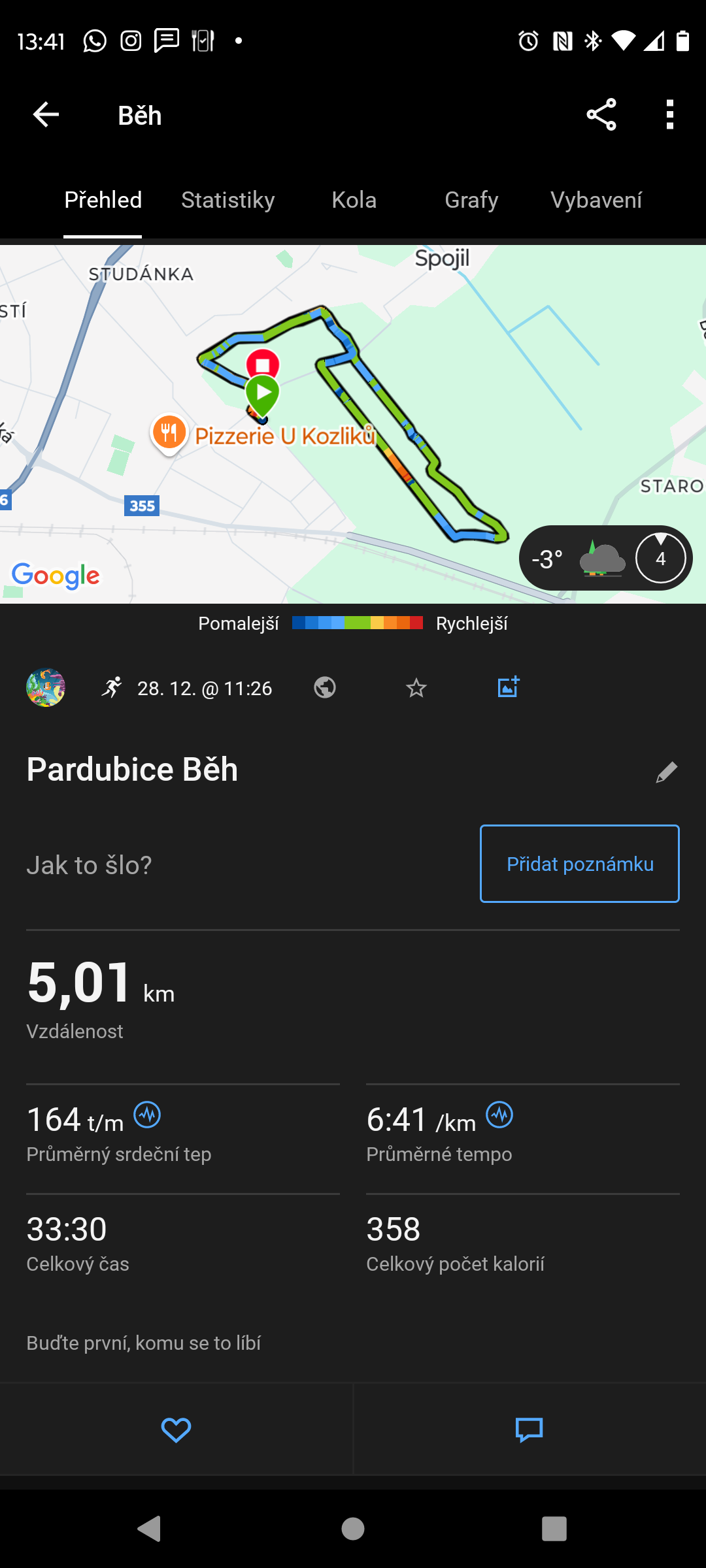Viewport: 706px width, 1568px height.
Task: Open recent apps from navigation bar
Action: [554, 1529]
